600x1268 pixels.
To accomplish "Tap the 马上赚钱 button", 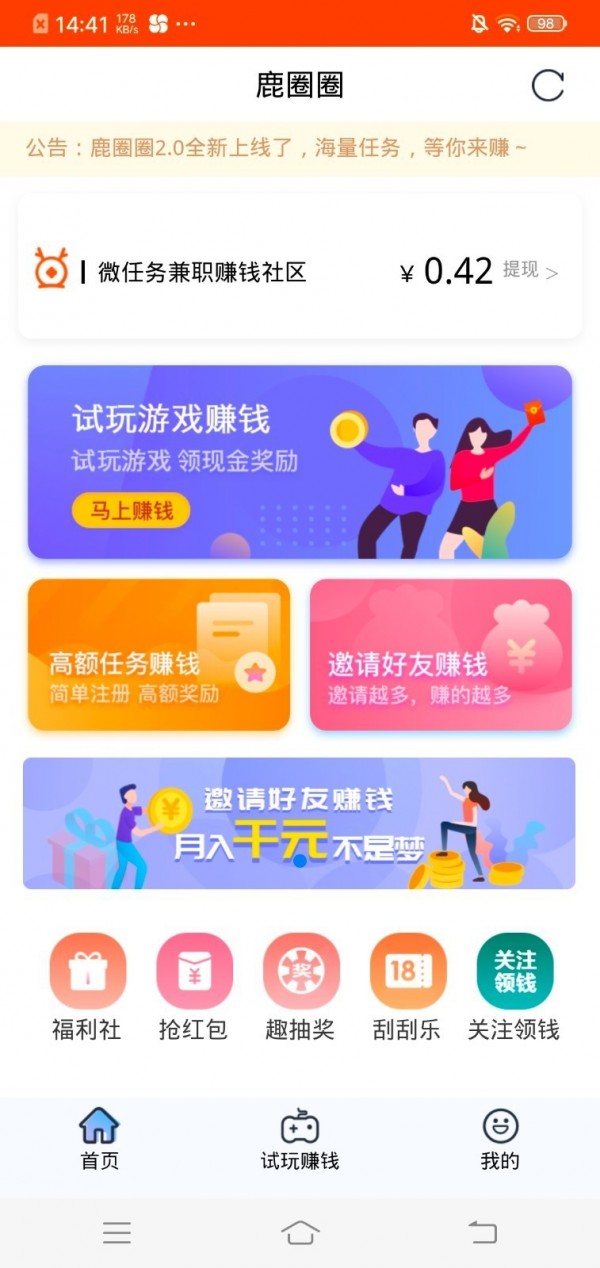I will click(x=131, y=511).
